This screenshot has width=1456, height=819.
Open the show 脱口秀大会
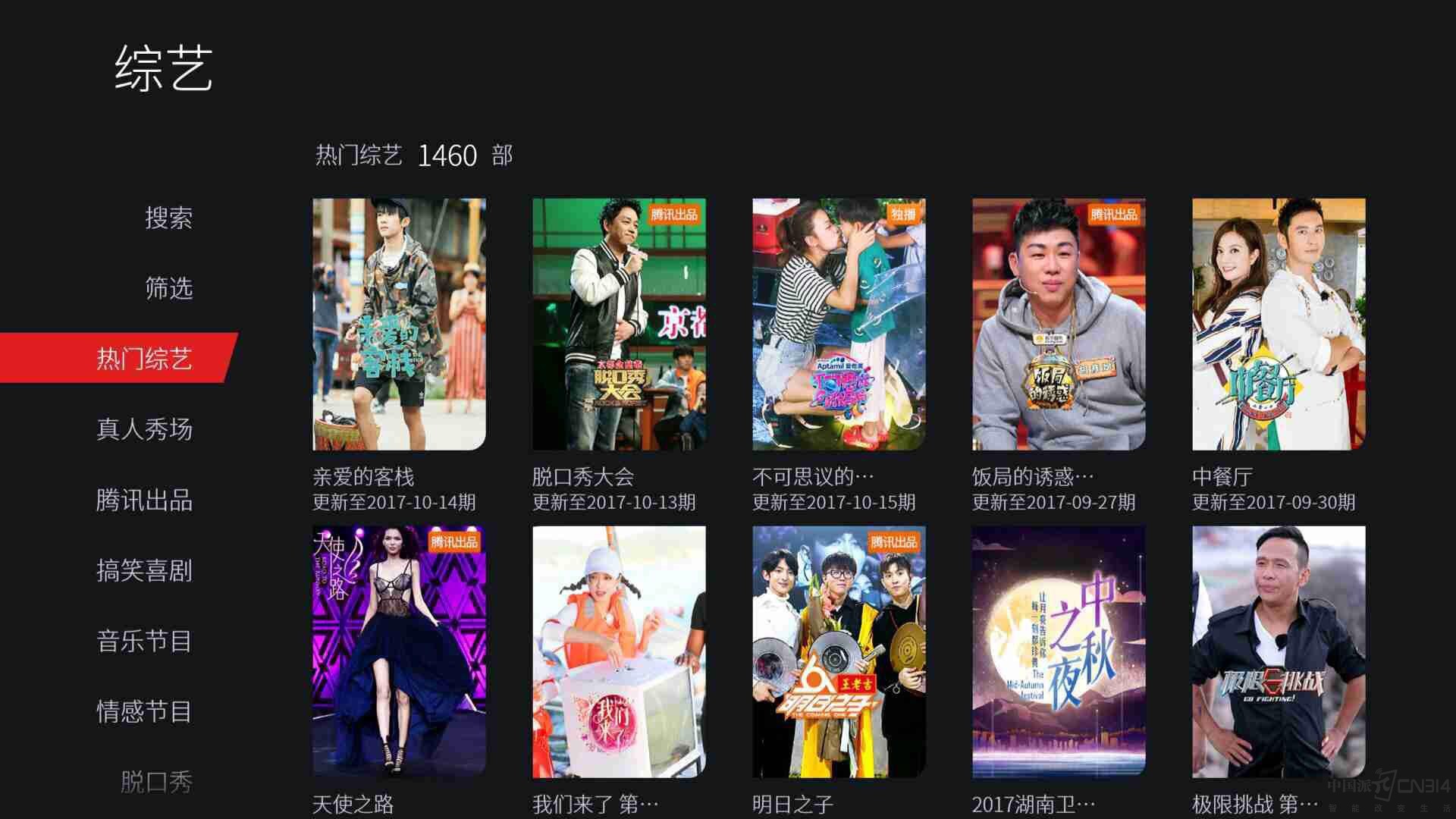(619, 325)
